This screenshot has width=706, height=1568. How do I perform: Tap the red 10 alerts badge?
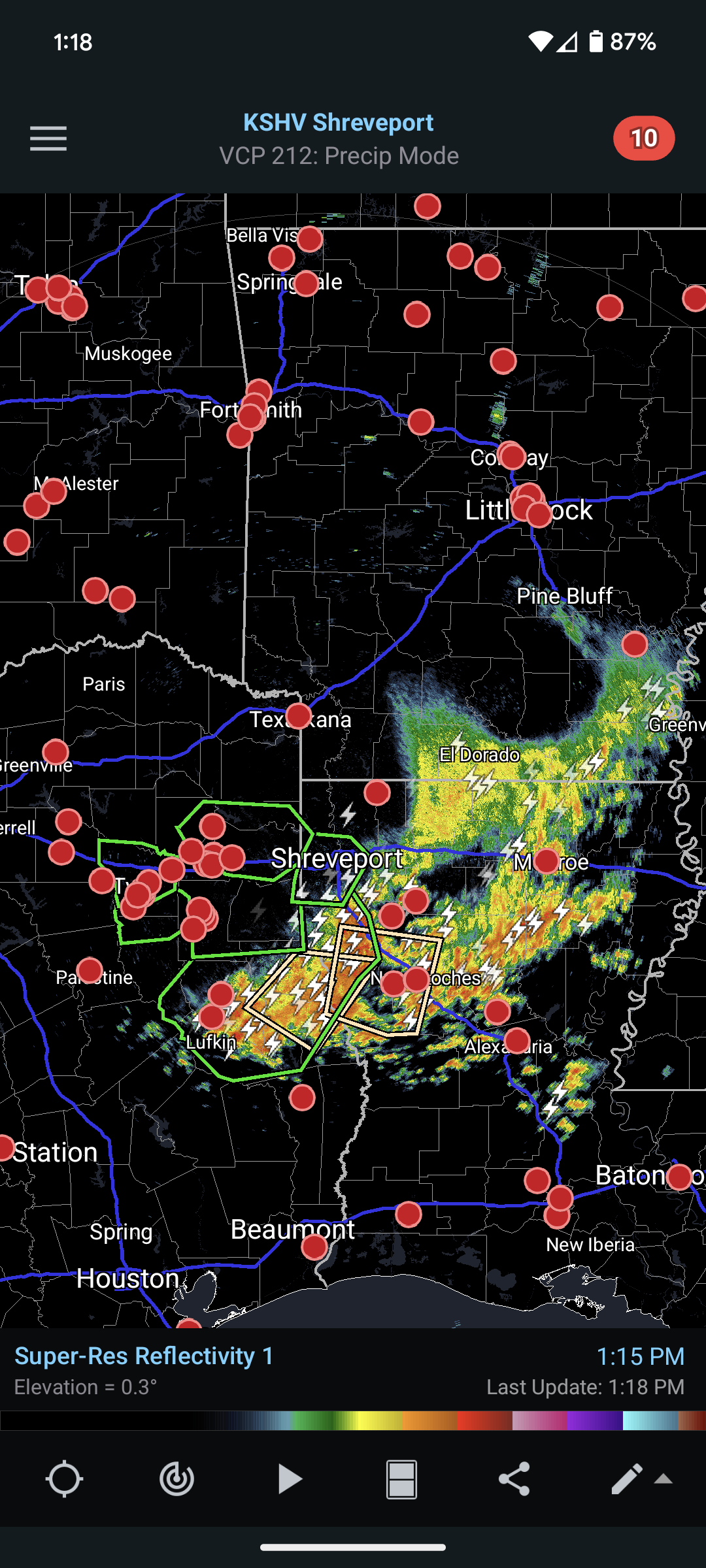[x=644, y=138]
